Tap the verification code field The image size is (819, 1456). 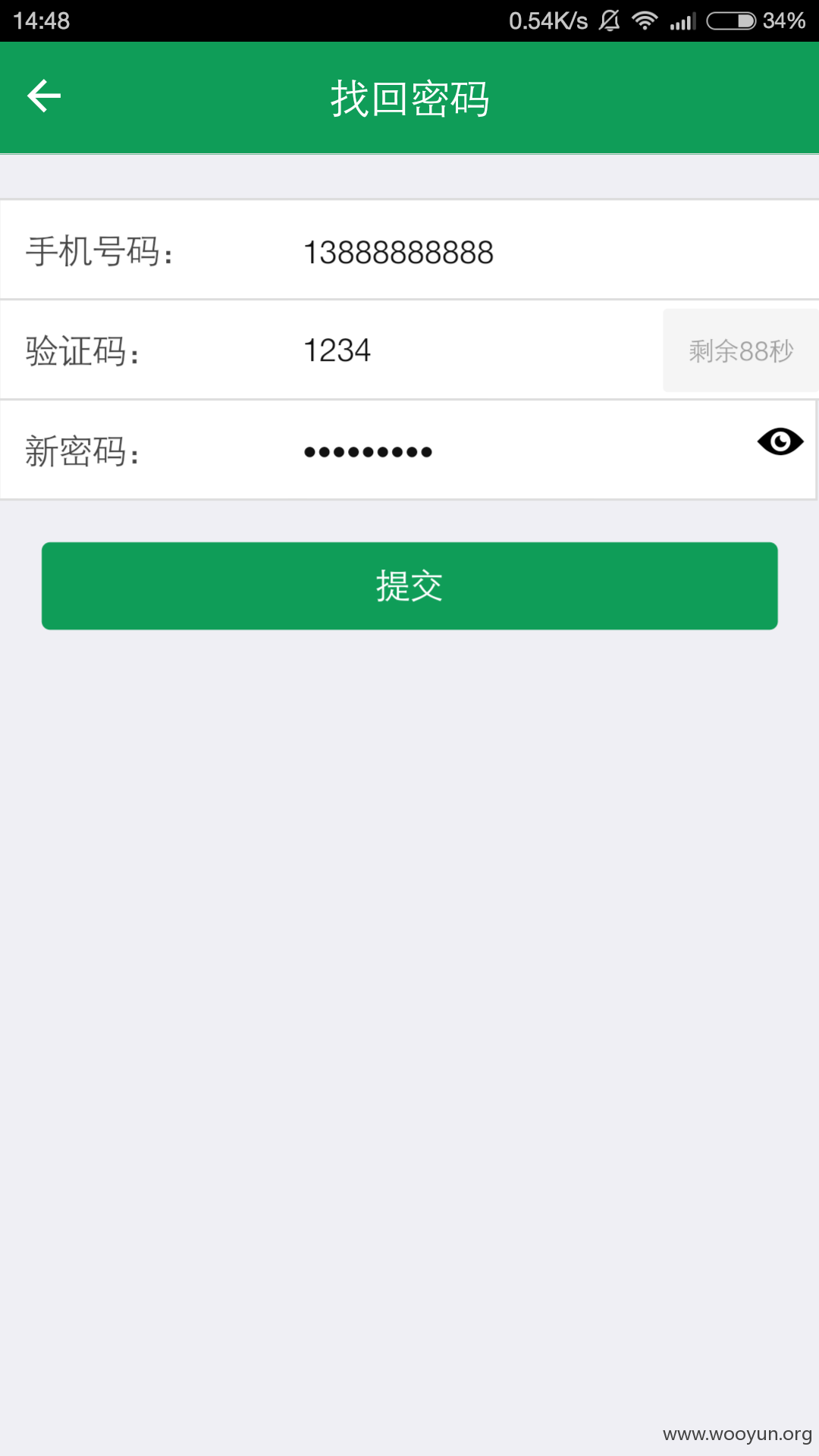coord(478,350)
